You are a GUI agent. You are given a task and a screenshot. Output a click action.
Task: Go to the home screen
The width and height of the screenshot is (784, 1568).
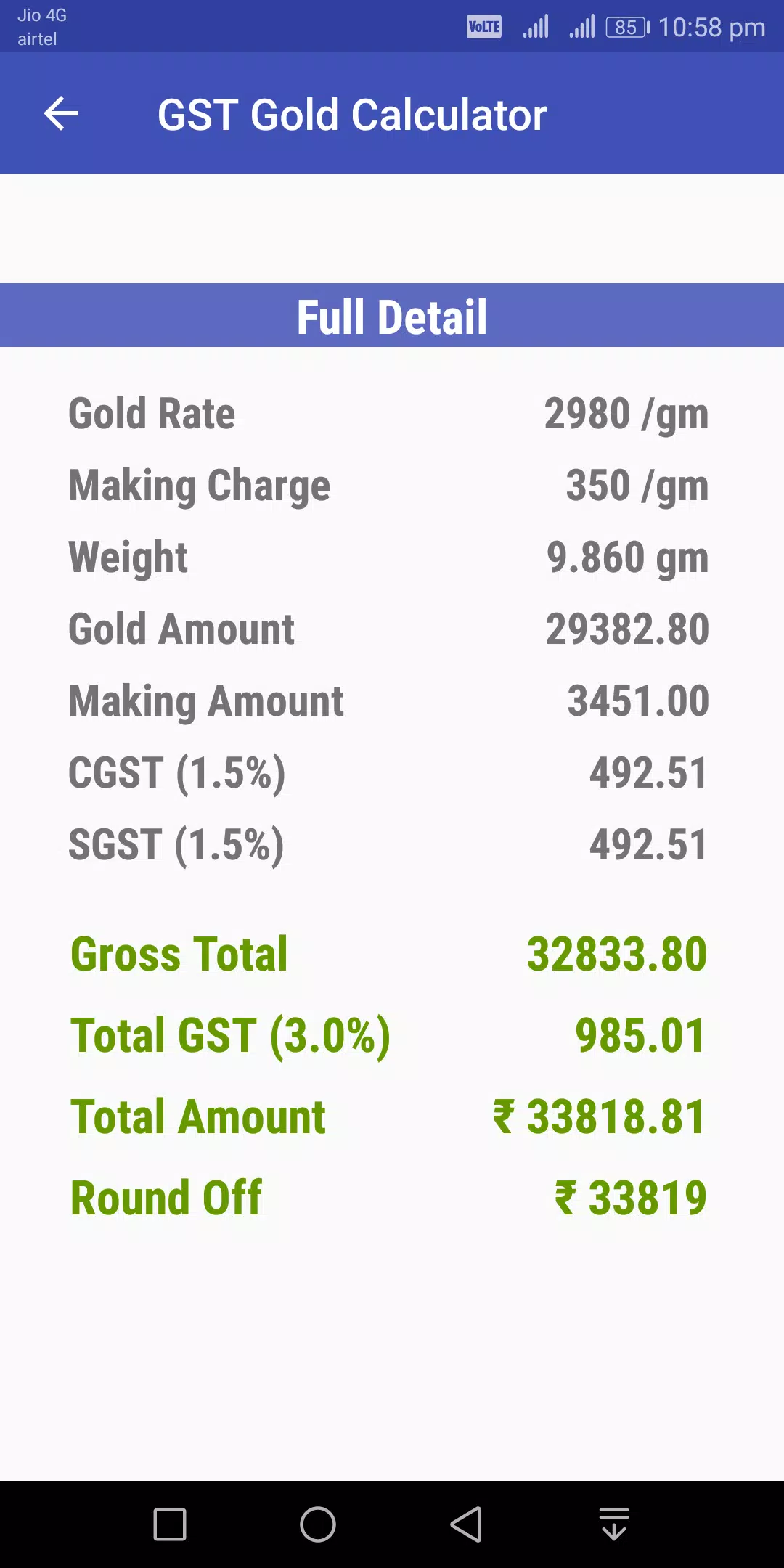point(318,1524)
